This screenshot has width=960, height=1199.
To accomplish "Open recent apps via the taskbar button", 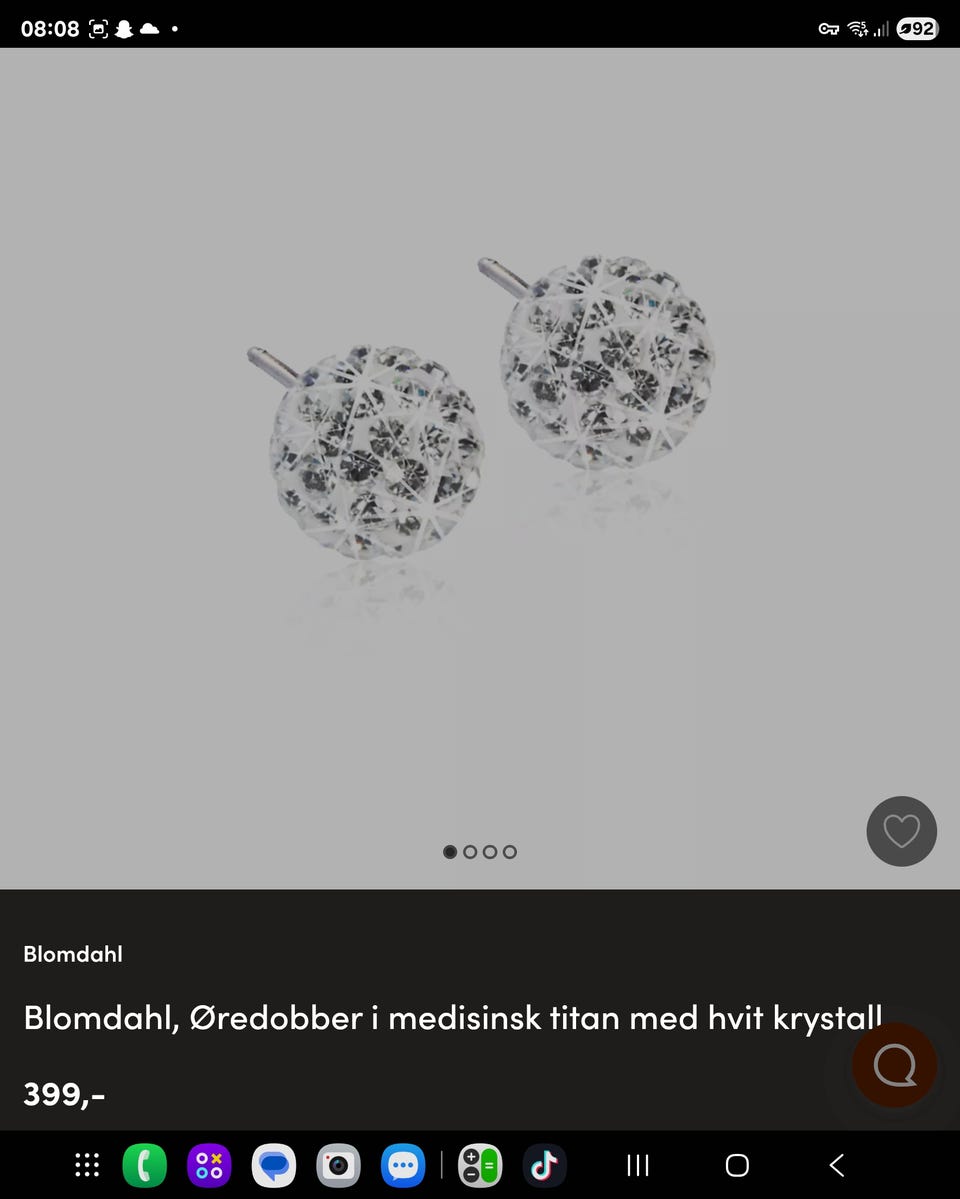I will 637,1165.
